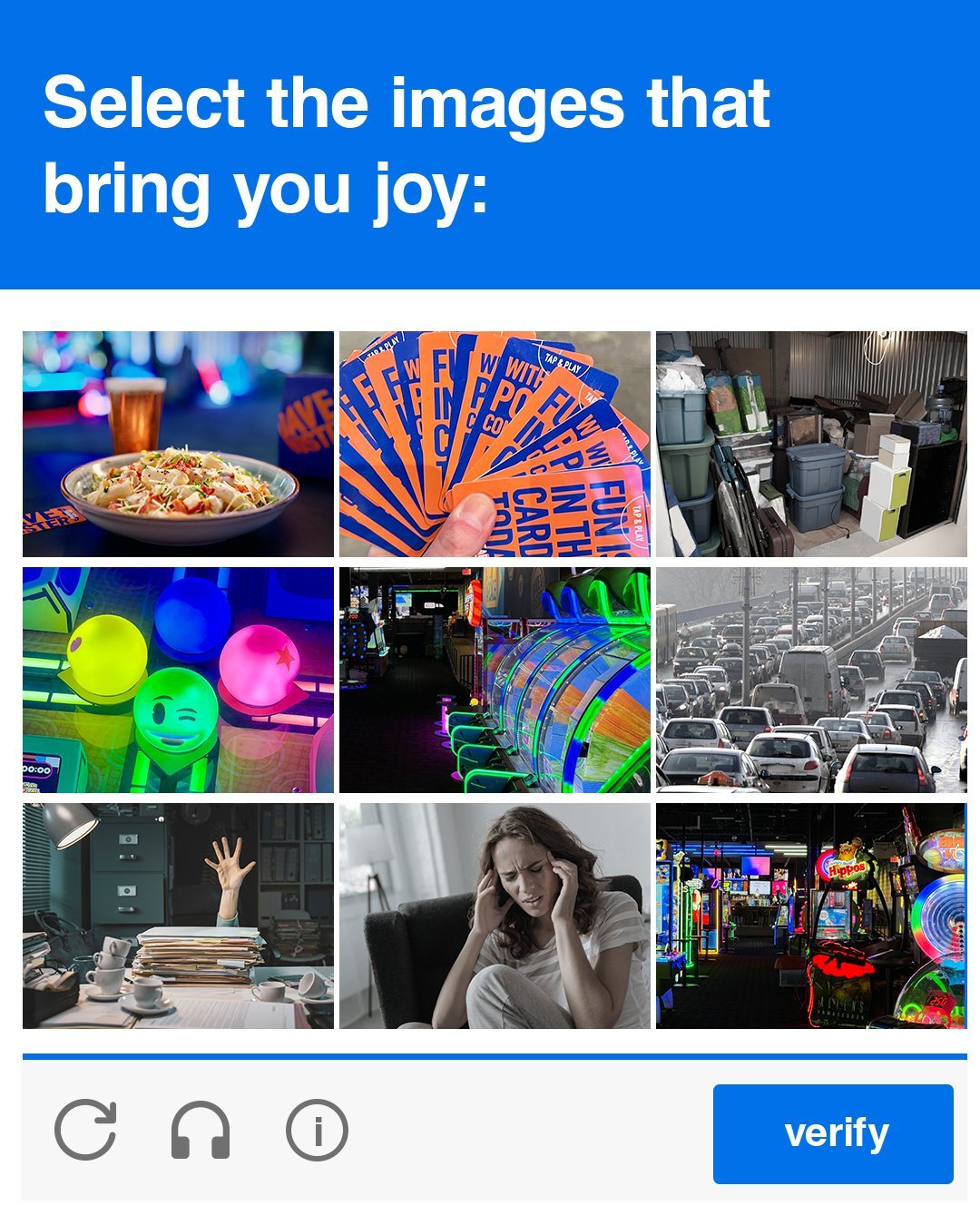
Task: Select the orange and blue play cards tile
Action: tap(495, 444)
